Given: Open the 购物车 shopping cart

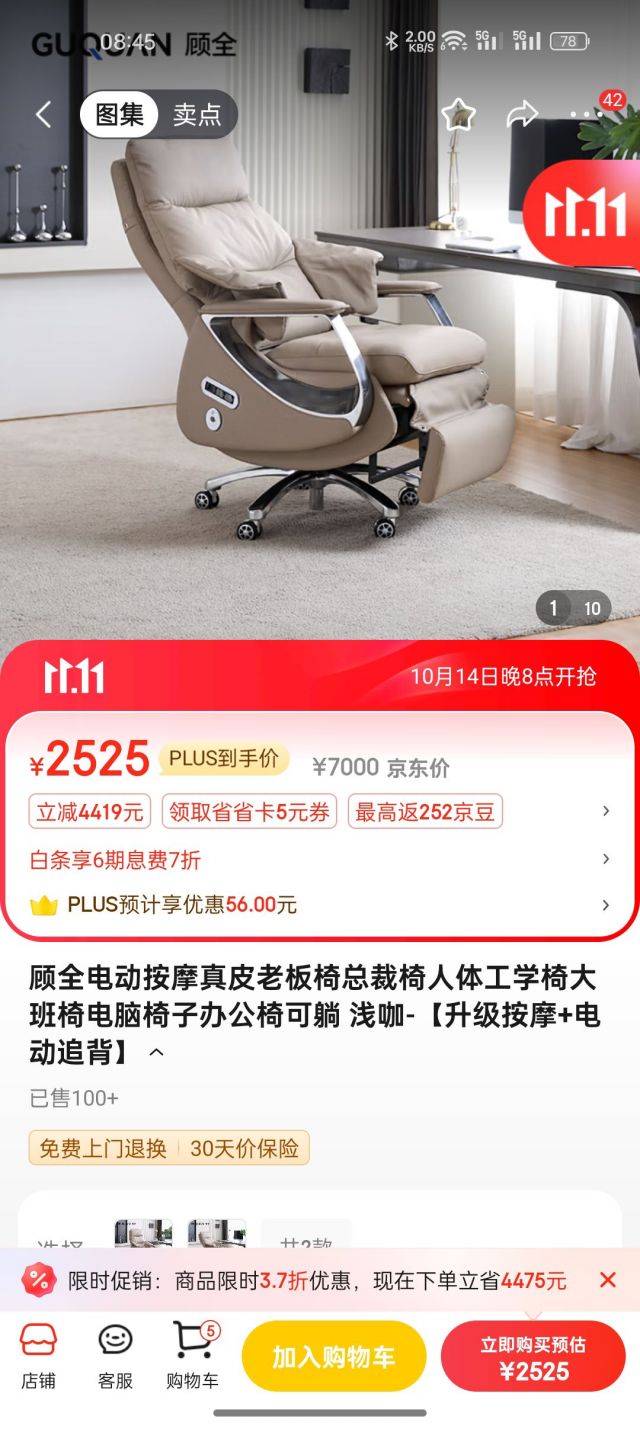Looking at the screenshot, I should click(192, 1355).
